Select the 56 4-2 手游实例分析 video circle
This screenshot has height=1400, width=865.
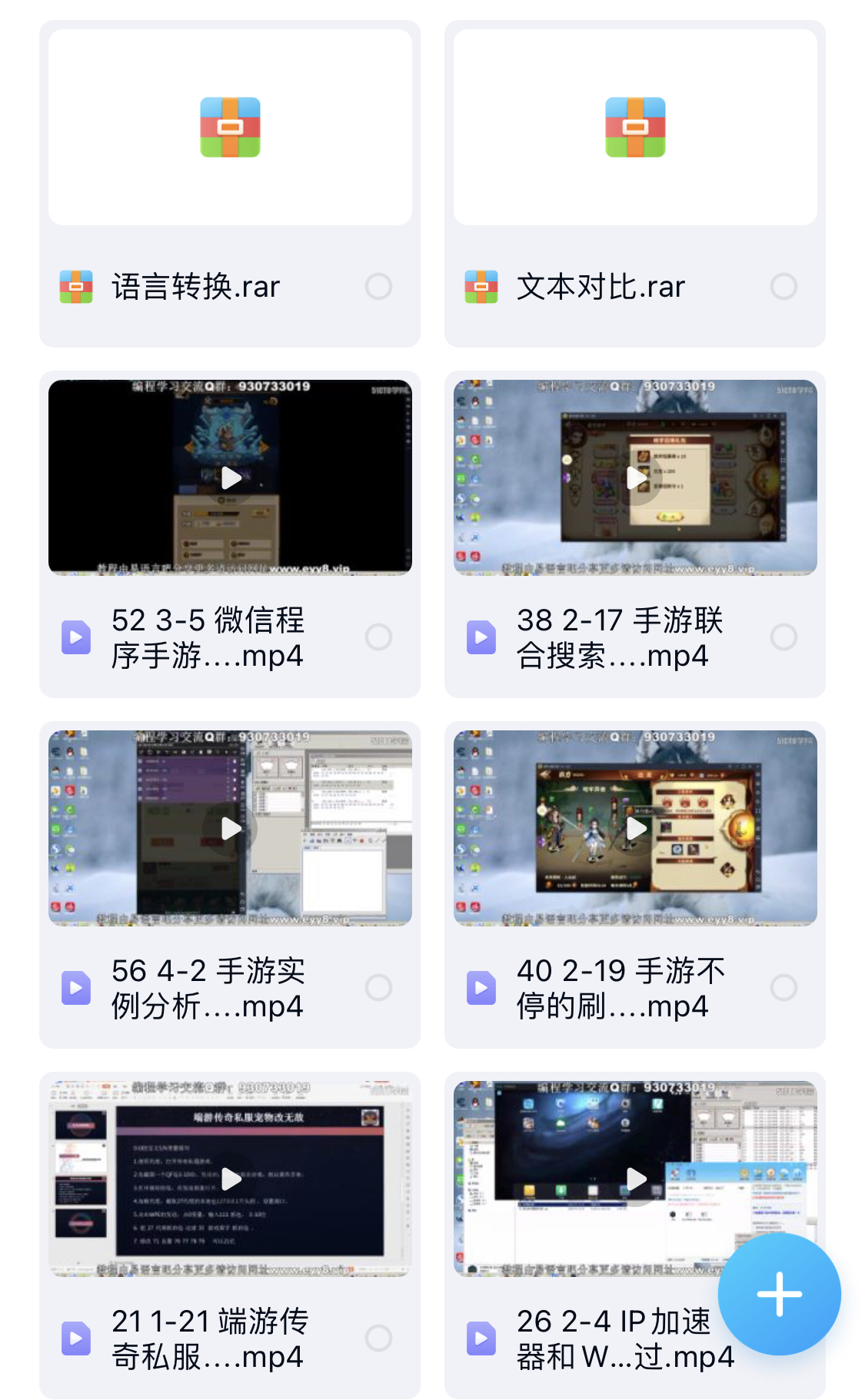click(x=378, y=988)
